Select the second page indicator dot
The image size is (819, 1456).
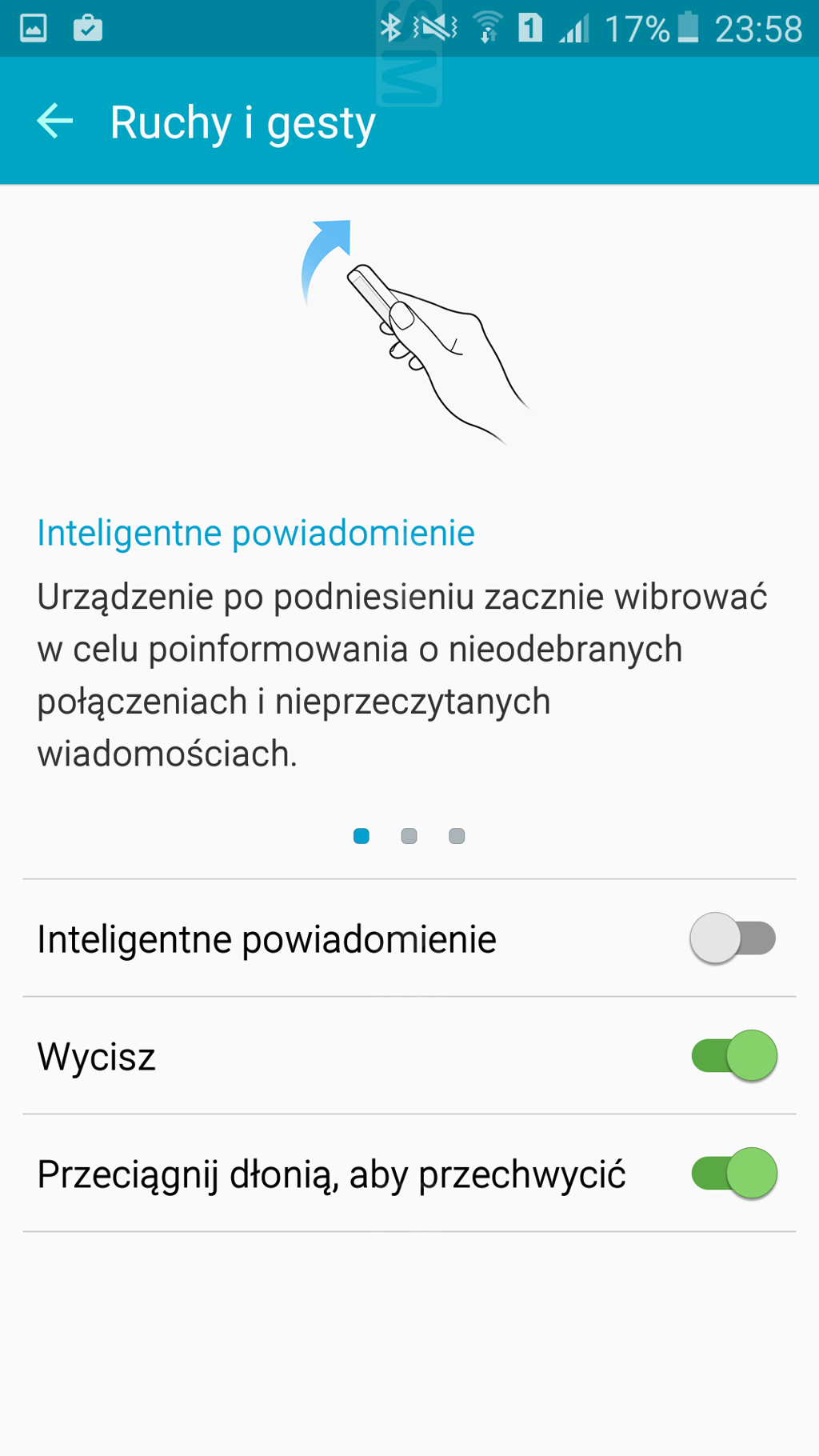point(409,836)
